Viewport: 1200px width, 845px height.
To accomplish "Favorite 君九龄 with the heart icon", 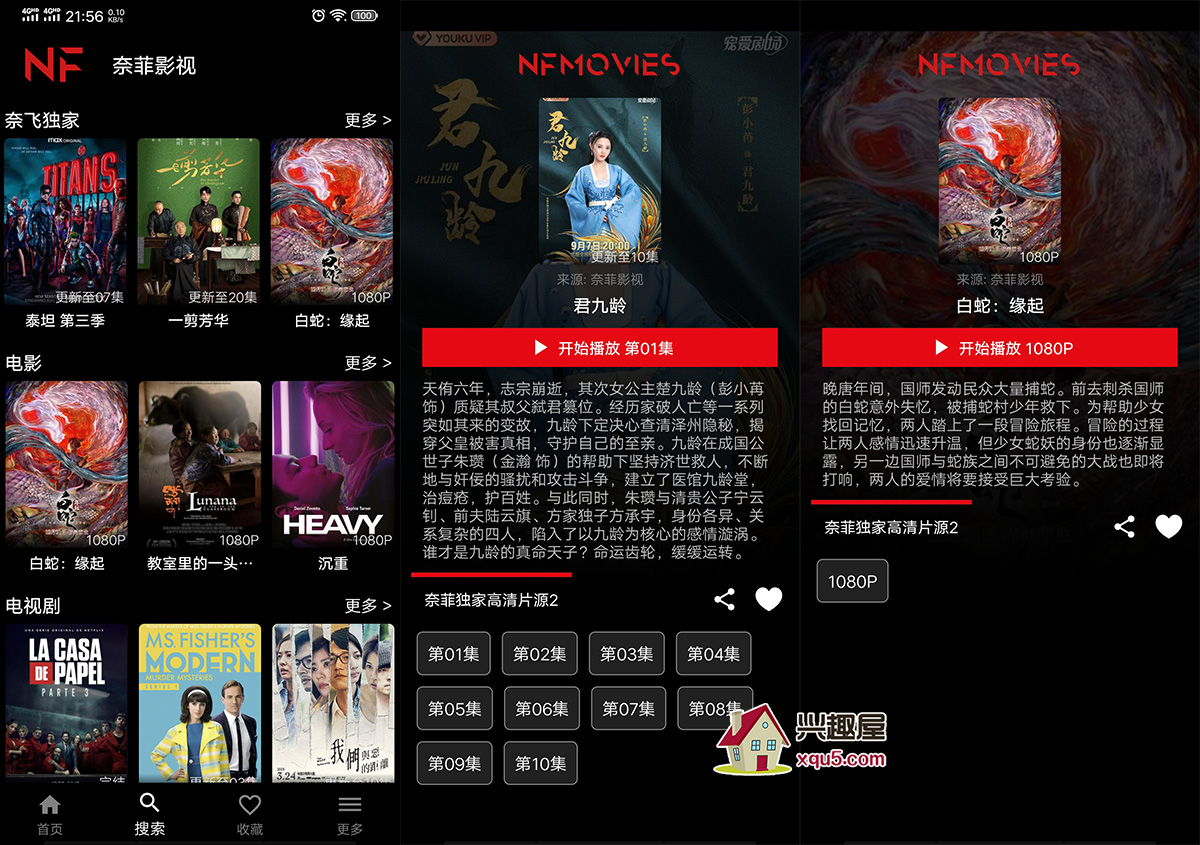I will (x=768, y=600).
